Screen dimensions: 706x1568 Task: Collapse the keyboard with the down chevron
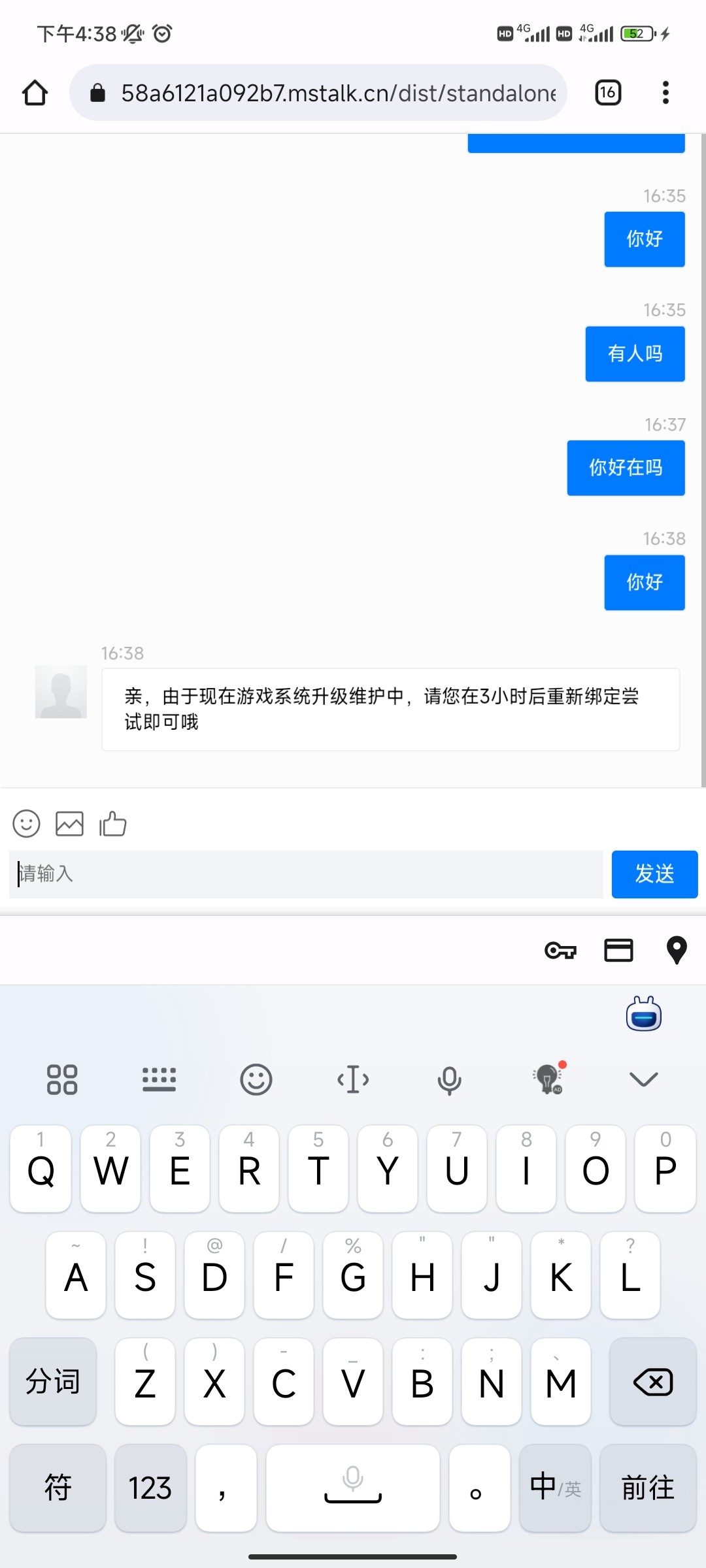(x=643, y=1079)
